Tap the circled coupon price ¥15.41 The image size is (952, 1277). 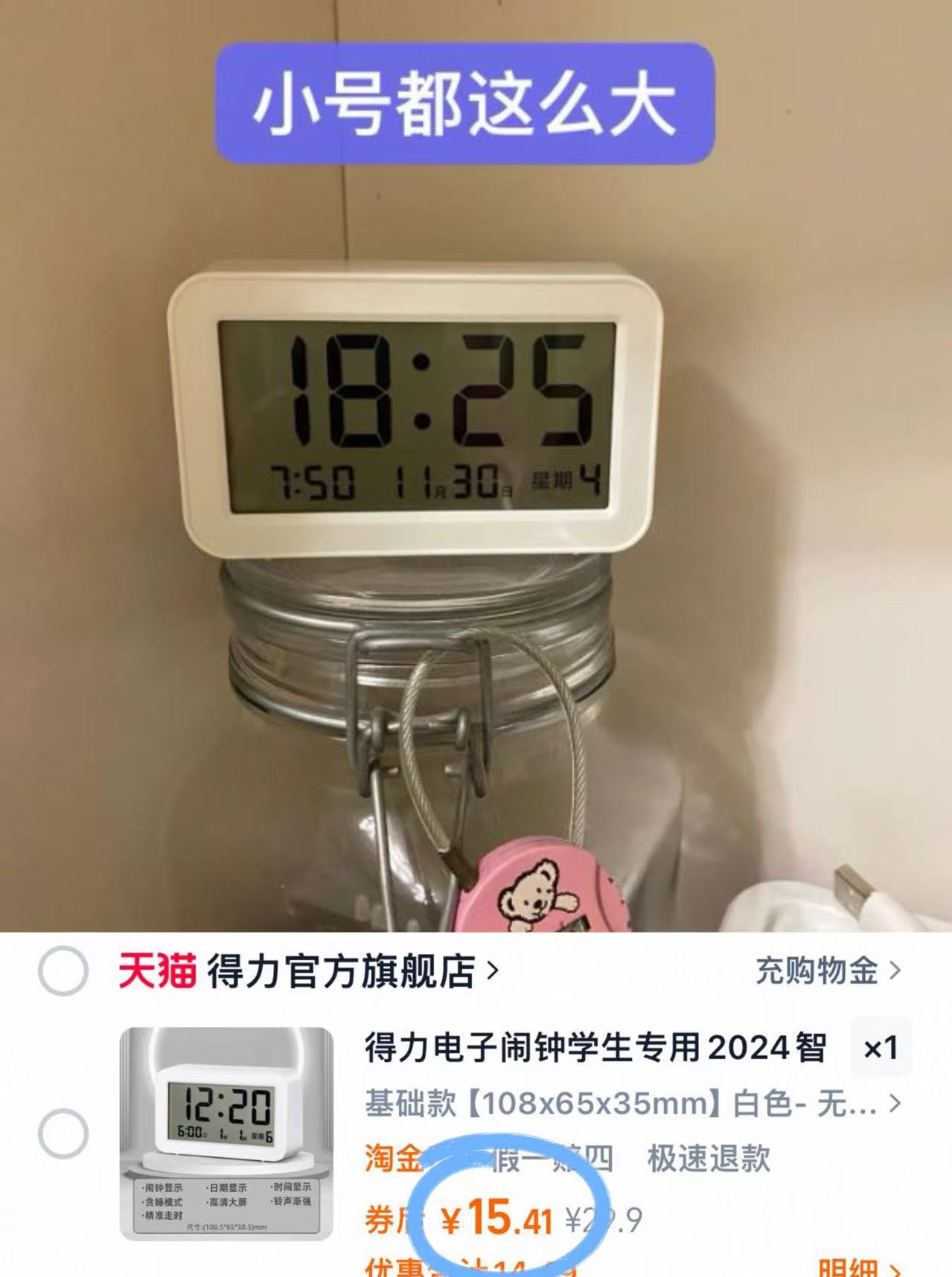[x=498, y=1220]
